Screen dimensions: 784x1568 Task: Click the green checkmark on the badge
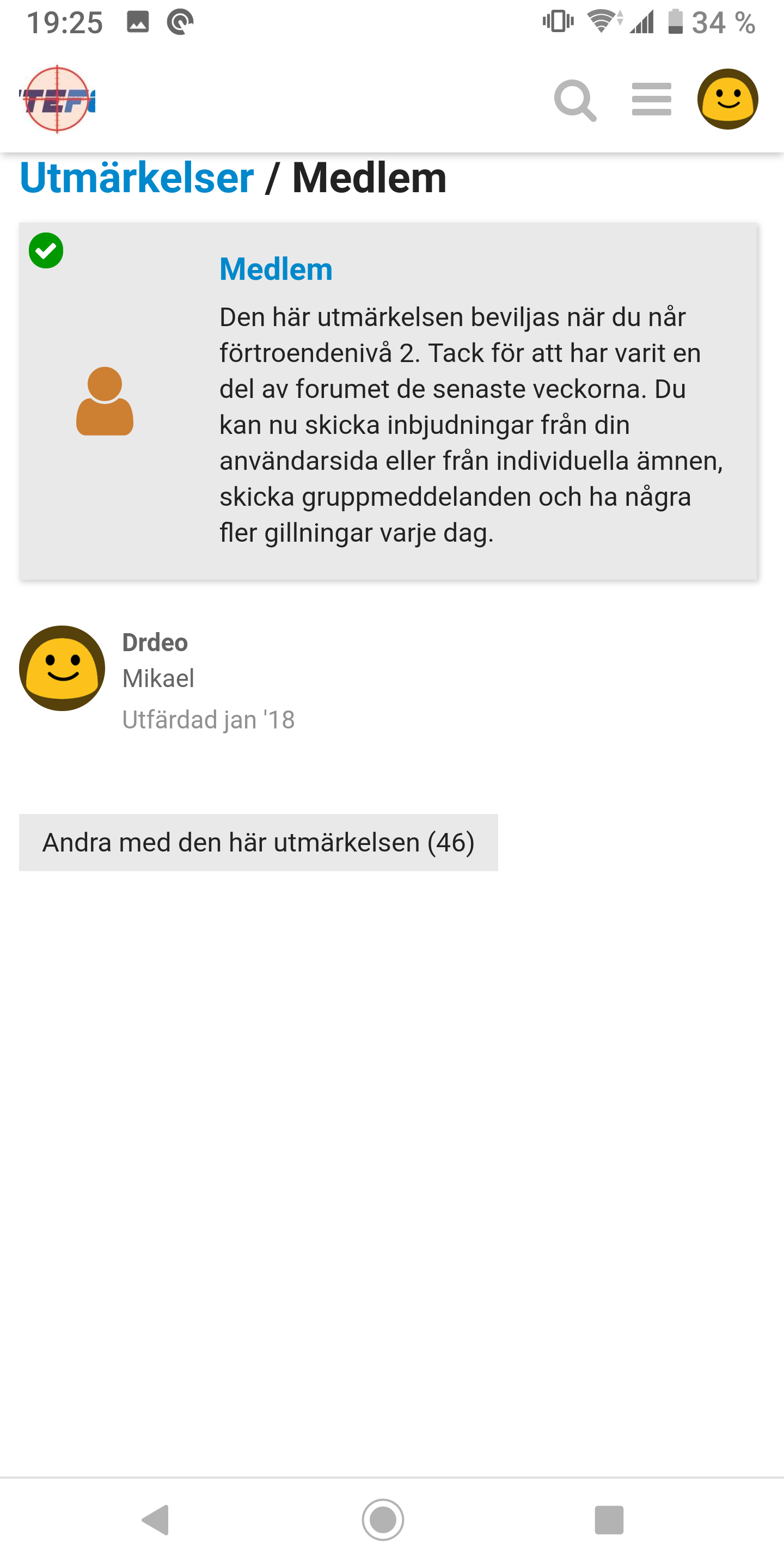[x=46, y=250]
